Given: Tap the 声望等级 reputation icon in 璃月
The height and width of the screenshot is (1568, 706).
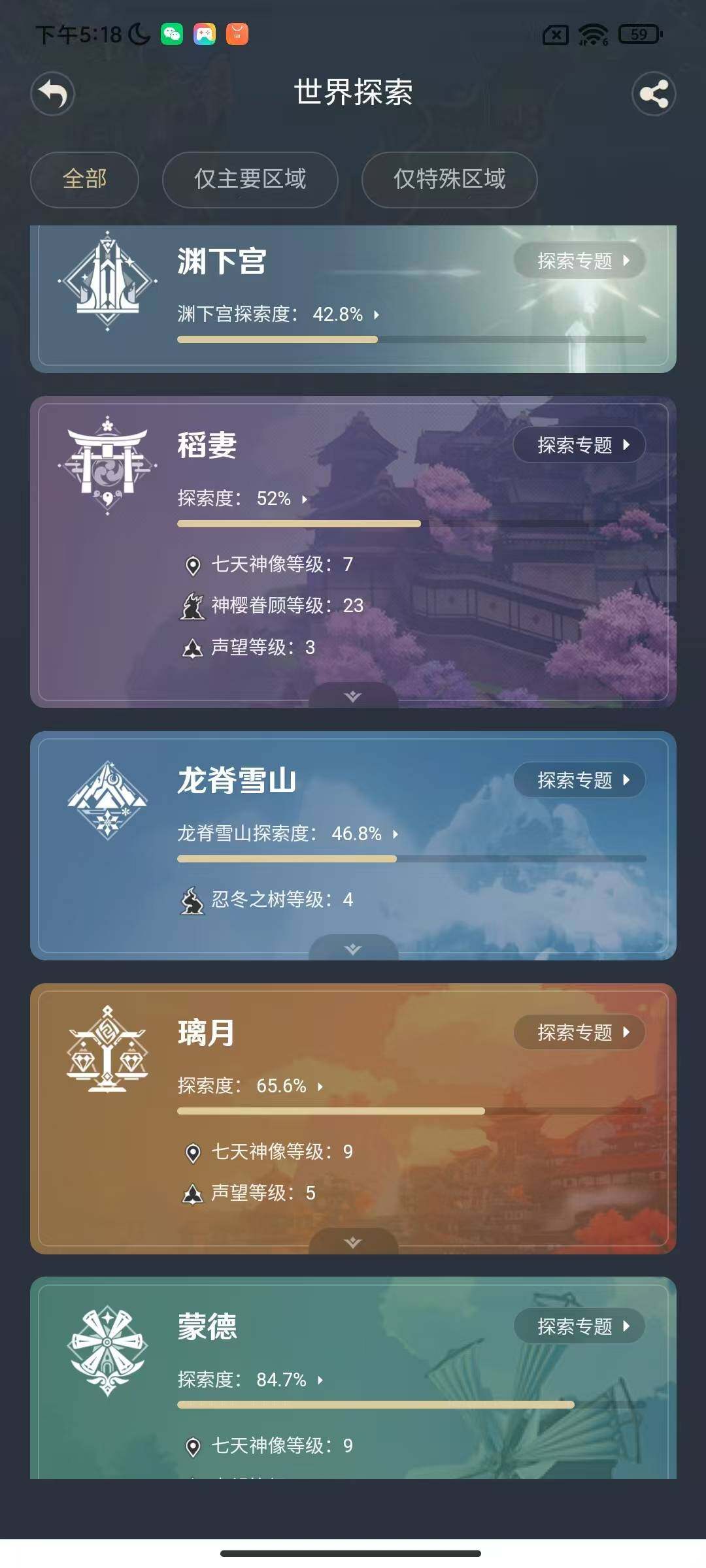Looking at the screenshot, I should [192, 1192].
